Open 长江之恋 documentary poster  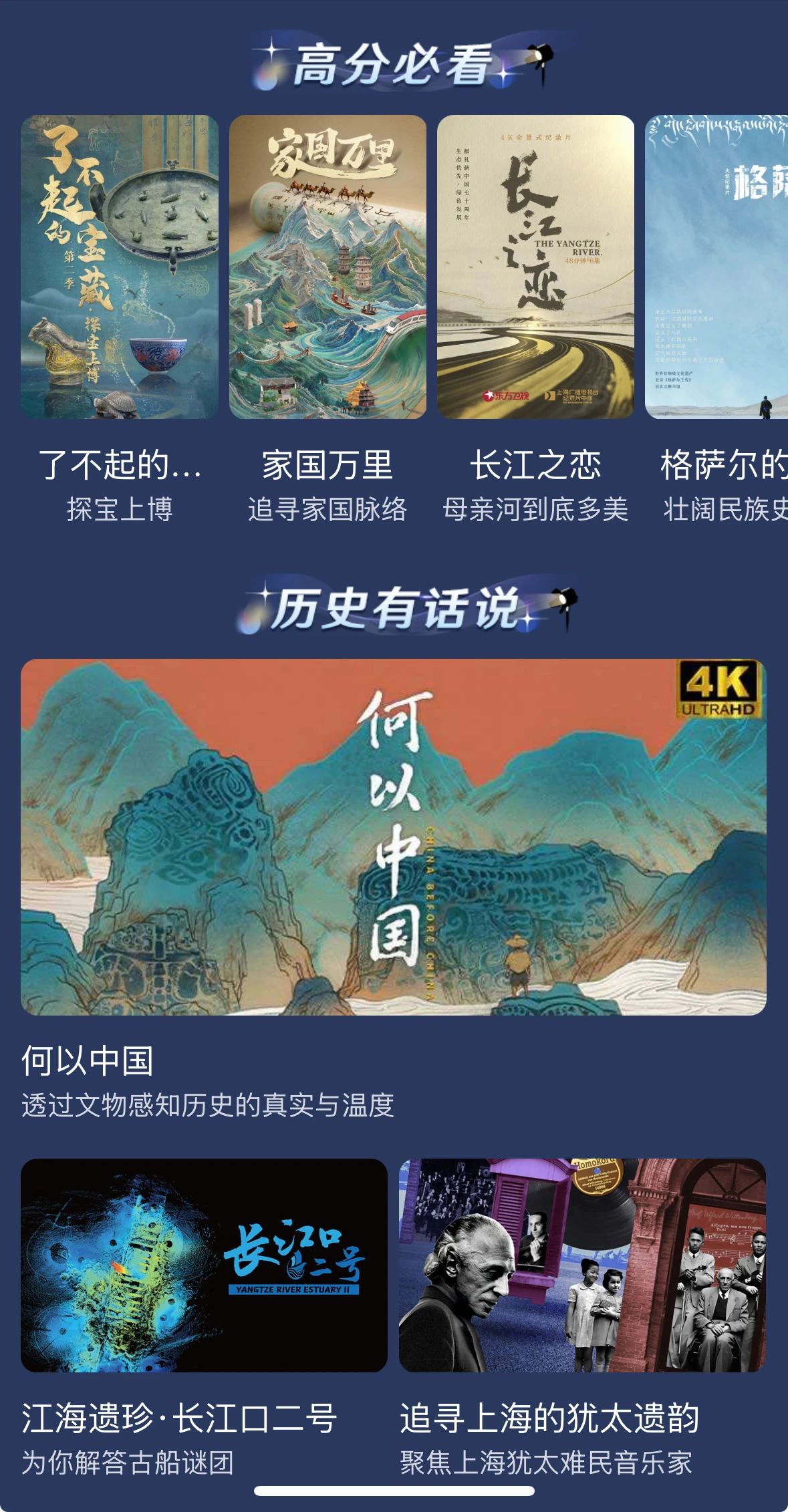(535, 267)
